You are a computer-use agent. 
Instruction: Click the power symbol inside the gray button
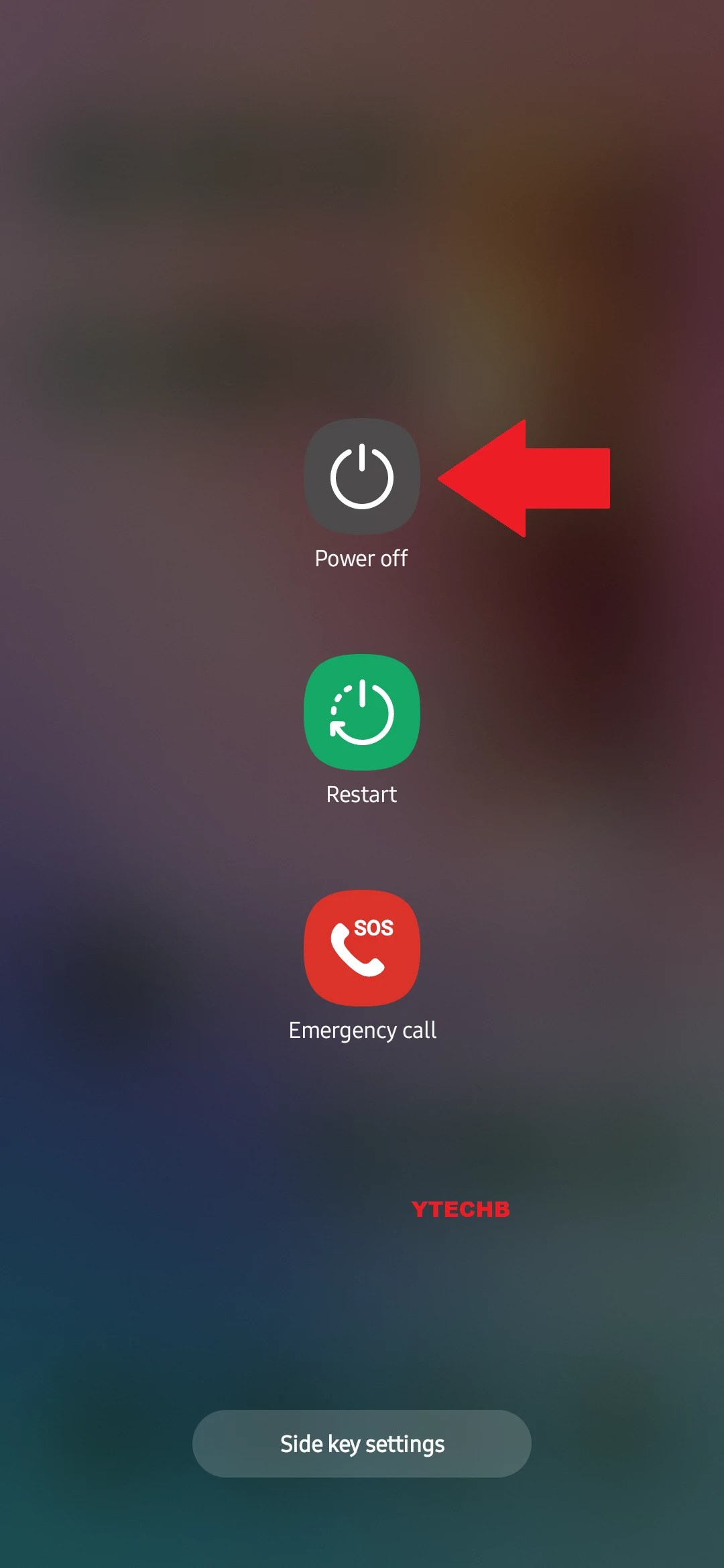pos(362,478)
